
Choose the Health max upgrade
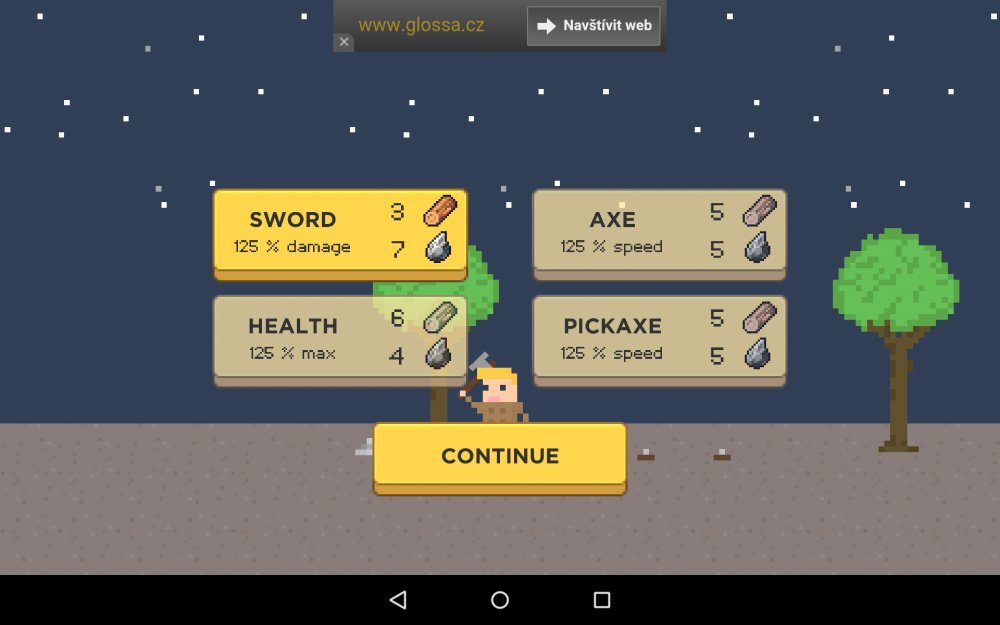pos(340,338)
